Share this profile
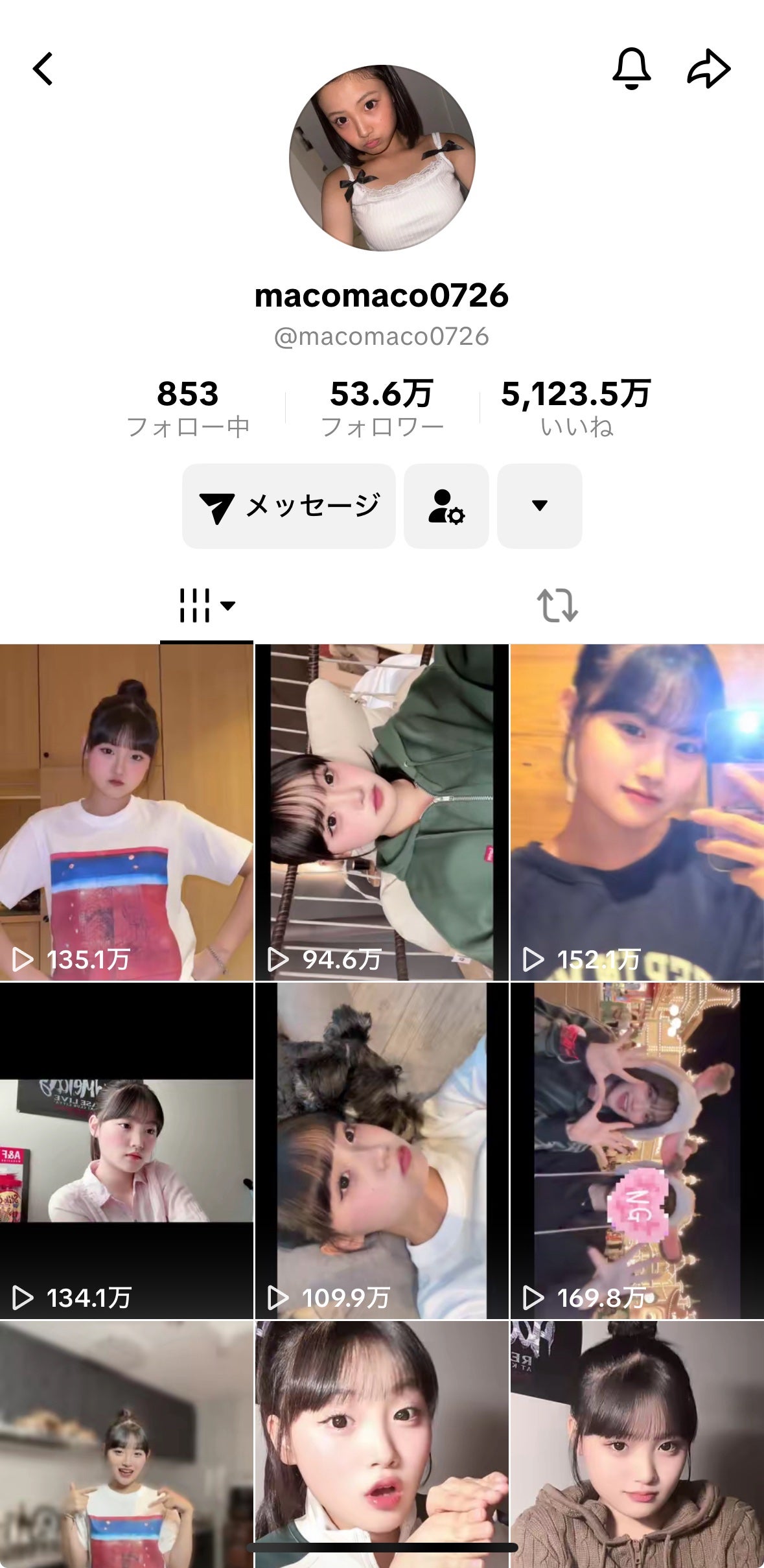764x1568 pixels. tap(708, 68)
